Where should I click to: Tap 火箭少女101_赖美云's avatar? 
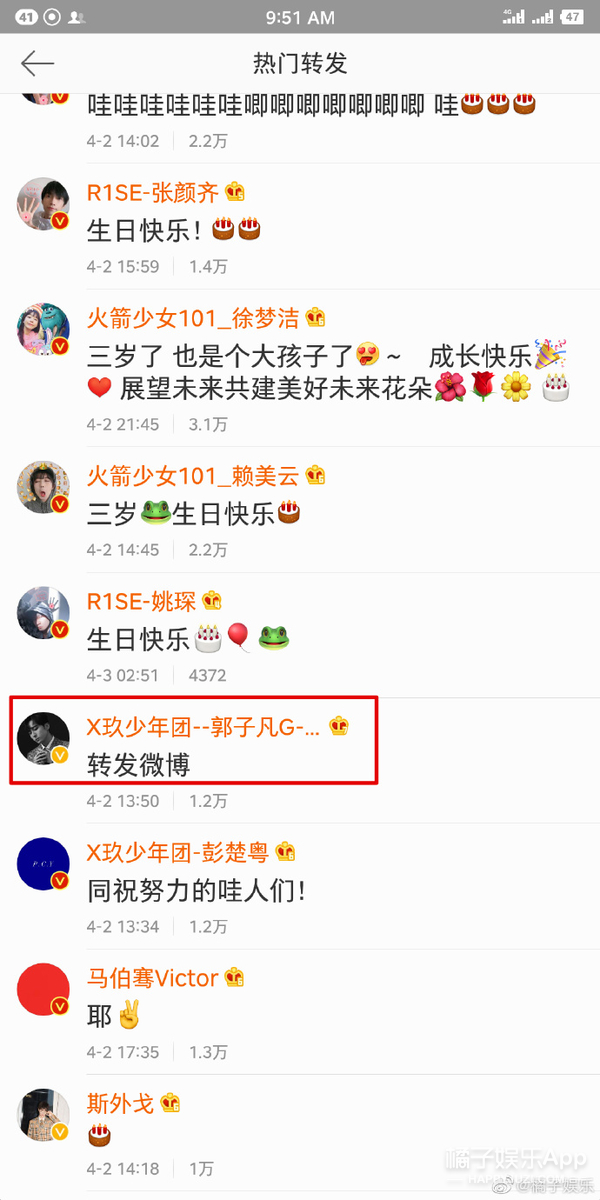click(43, 487)
